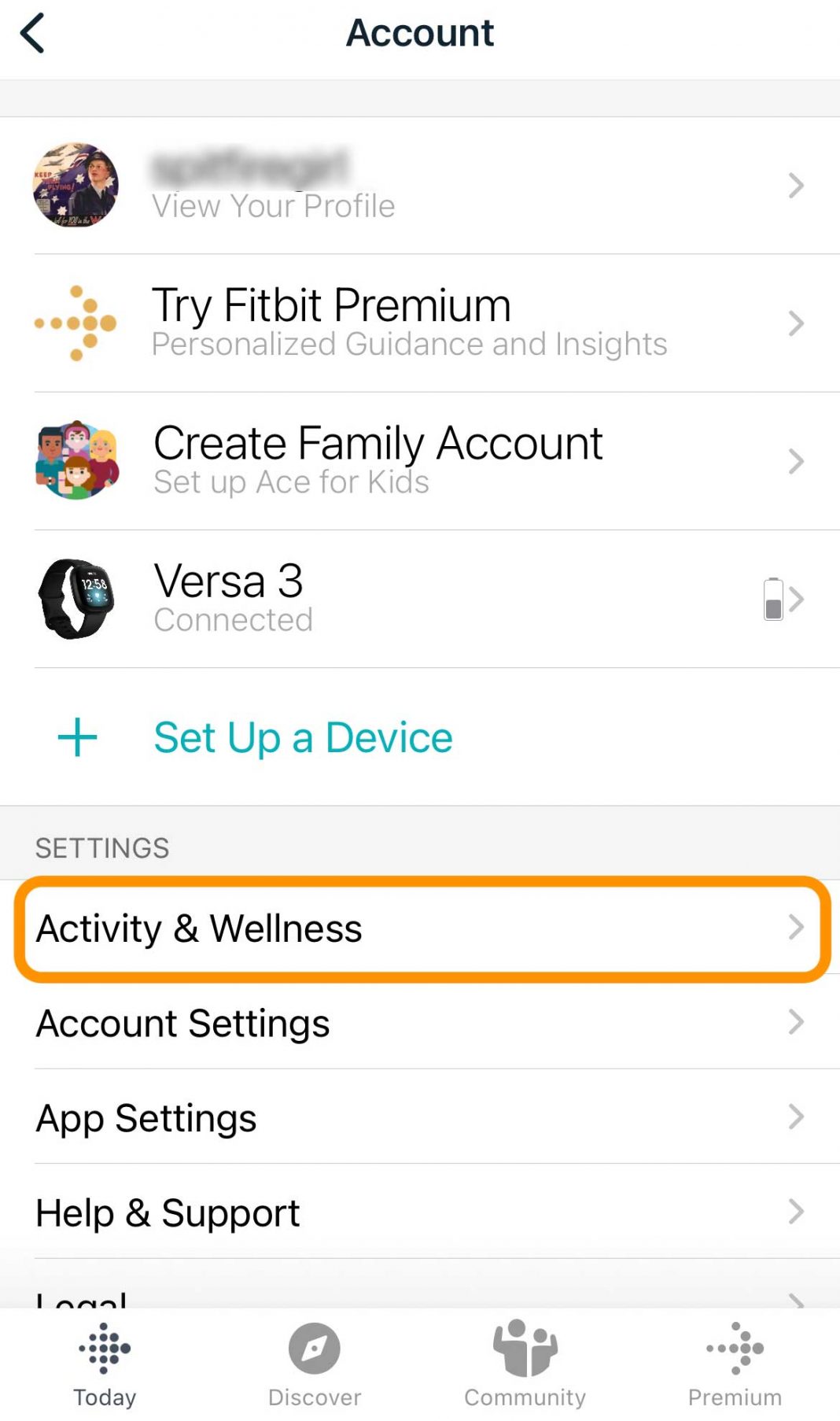Tap the back arrow to leave Account
The height and width of the screenshot is (1421, 840).
31,33
